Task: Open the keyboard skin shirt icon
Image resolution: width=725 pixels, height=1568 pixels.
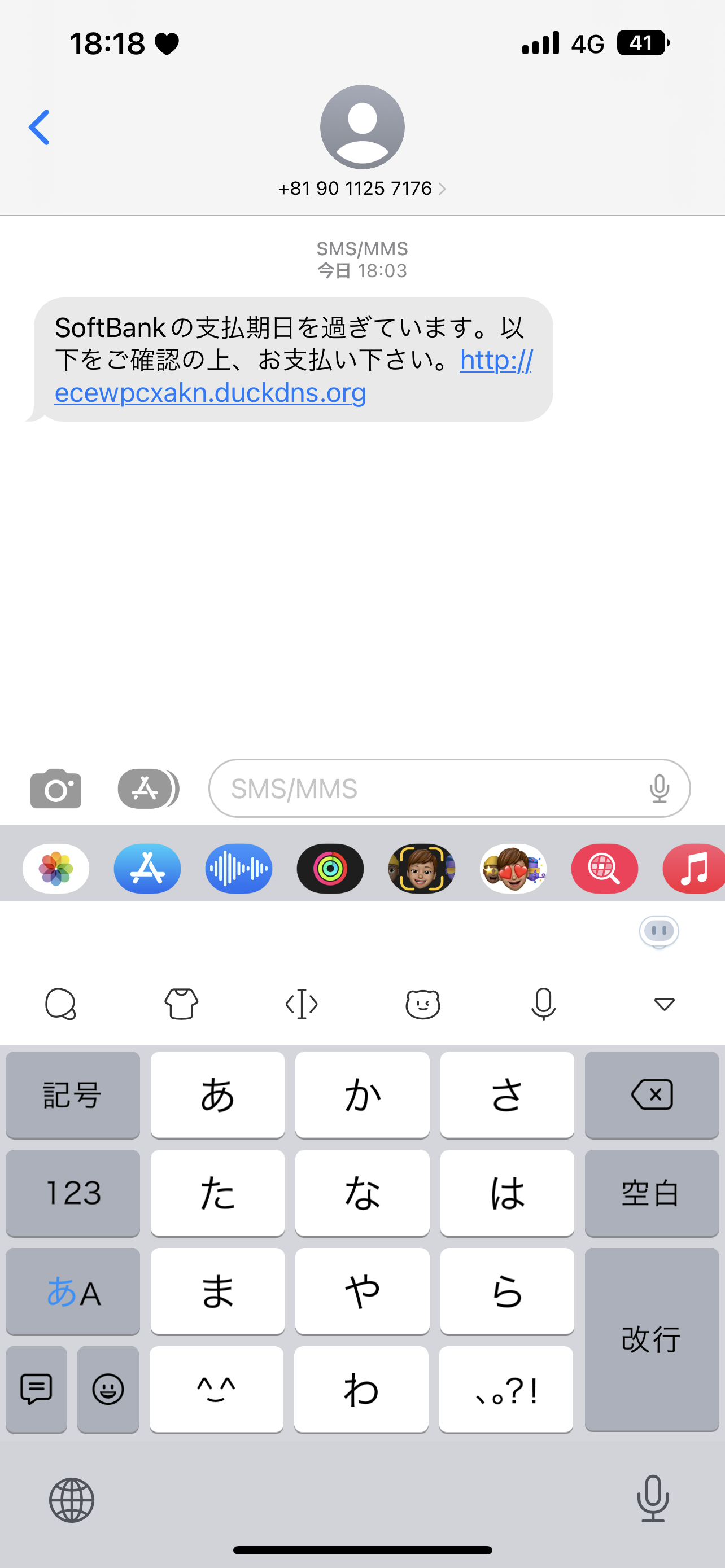Action: click(181, 1004)
